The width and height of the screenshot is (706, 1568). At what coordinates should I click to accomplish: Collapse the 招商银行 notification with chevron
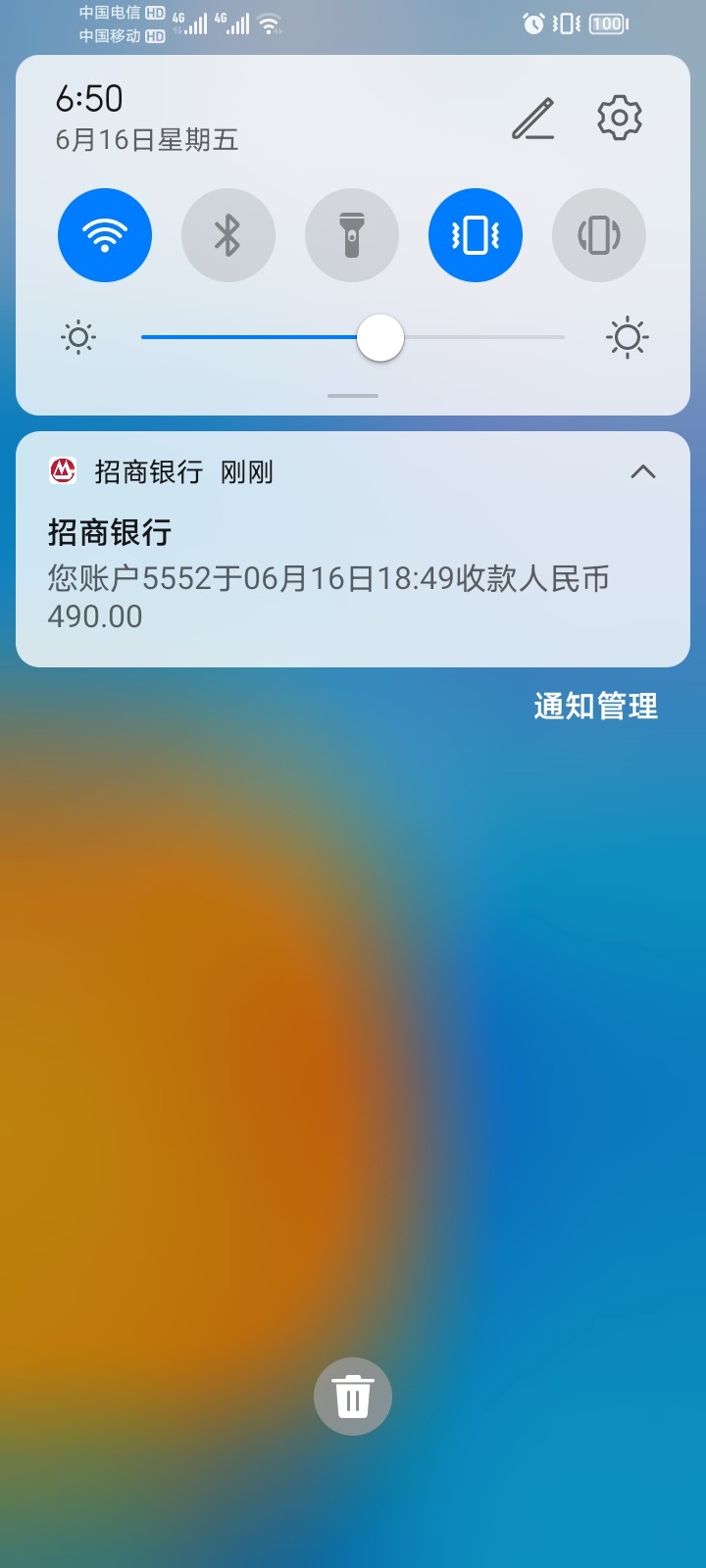[643, 472]
